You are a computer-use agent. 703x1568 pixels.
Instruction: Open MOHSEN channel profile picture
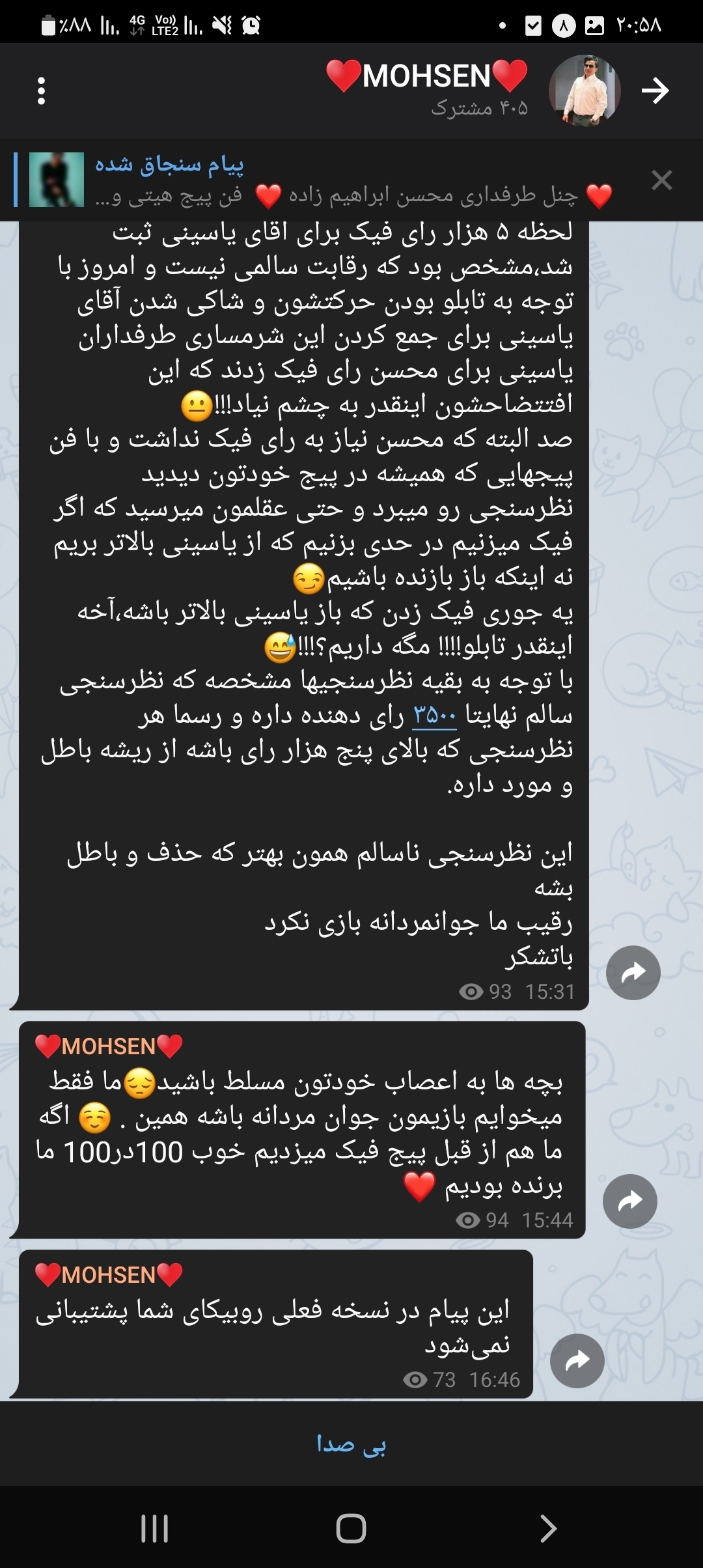pyautogui.click(x=584, y=91)
